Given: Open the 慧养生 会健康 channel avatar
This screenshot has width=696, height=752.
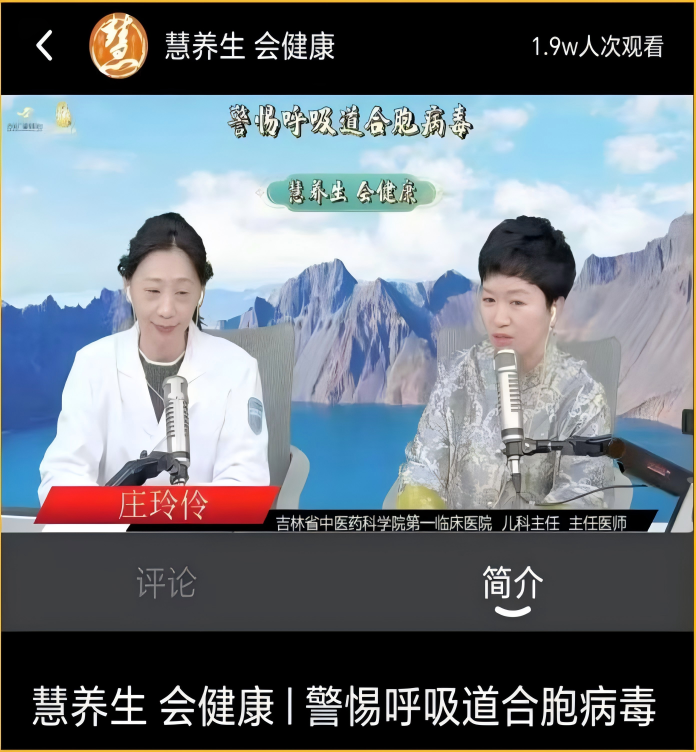Looking at the screenshot, I should pos(118,46).
